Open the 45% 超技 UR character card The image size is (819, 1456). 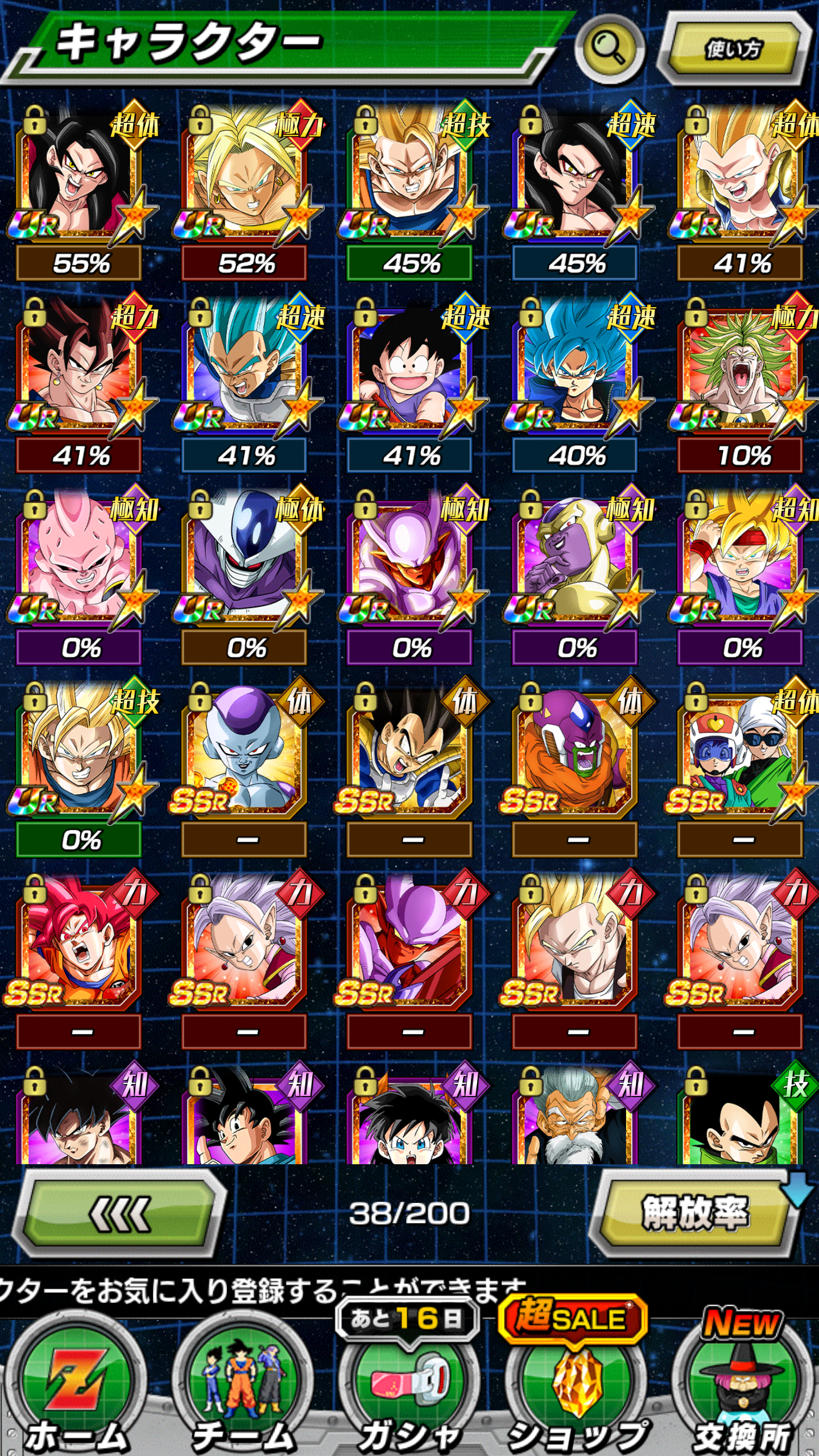coord(411,191)
